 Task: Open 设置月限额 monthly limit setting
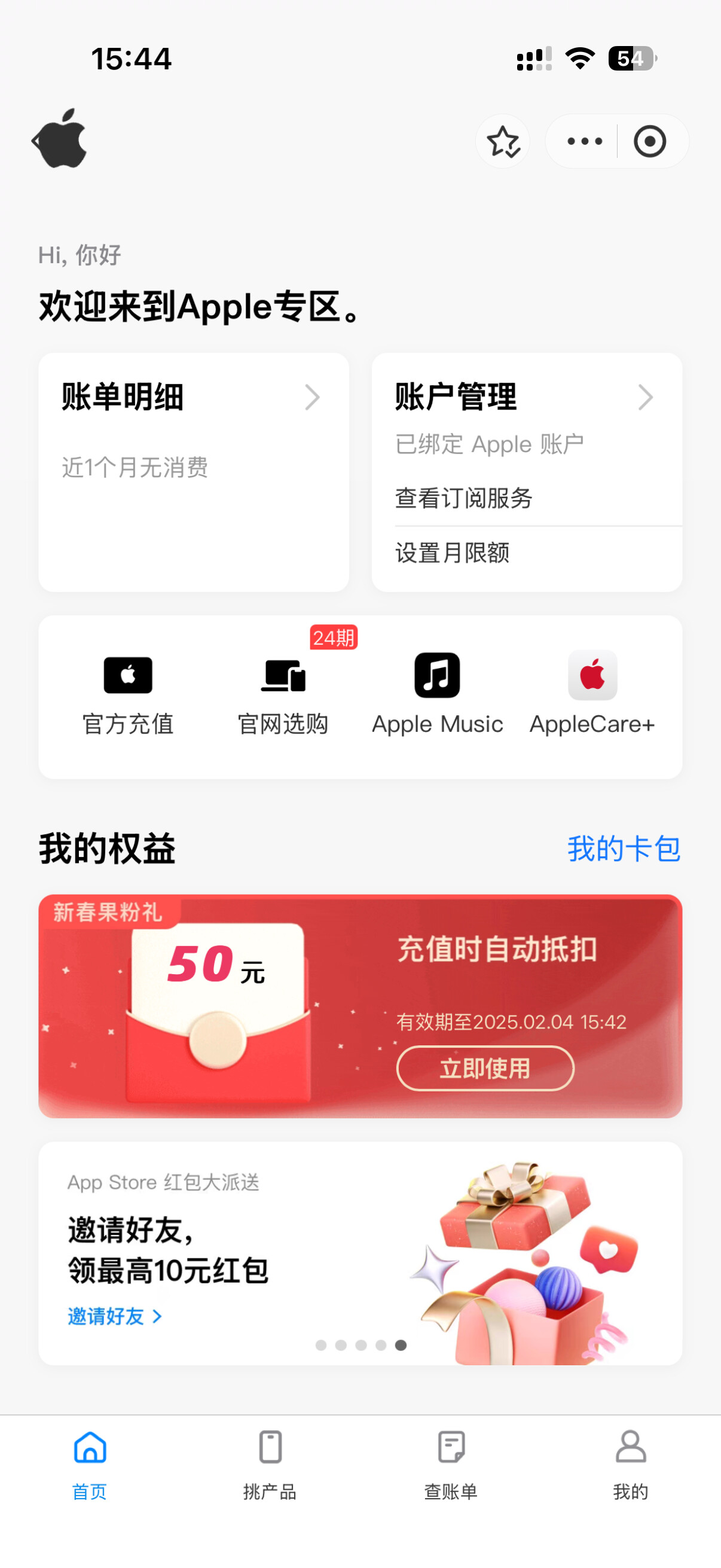tap(452, 553)
